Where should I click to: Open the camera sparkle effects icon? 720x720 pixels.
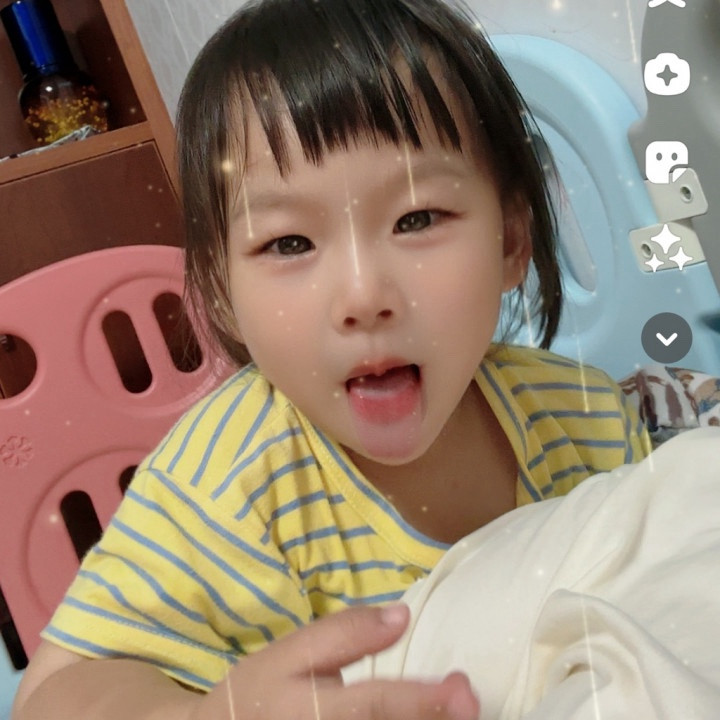[666, 74]
